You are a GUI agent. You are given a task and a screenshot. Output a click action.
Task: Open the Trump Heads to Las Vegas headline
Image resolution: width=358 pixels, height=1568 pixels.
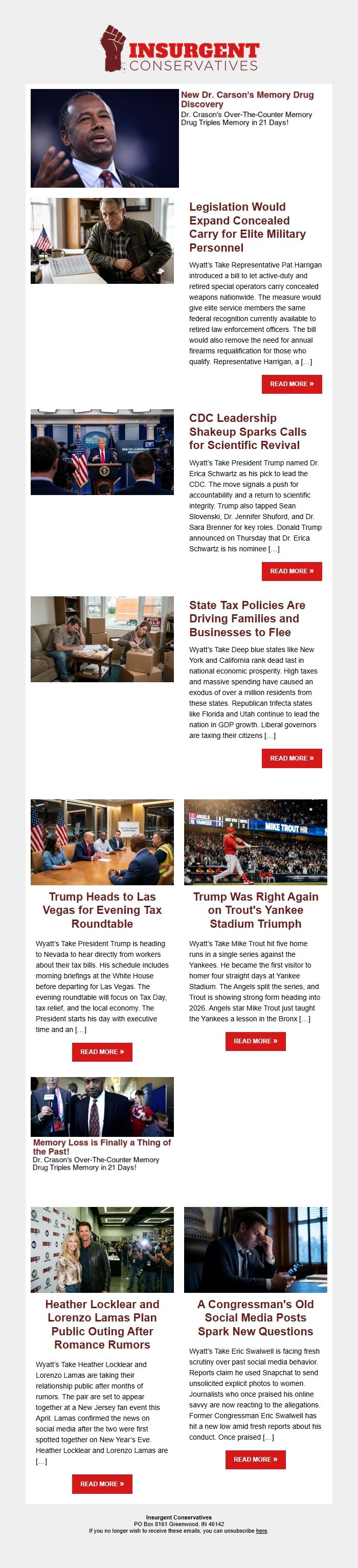(x=102, y=910)
